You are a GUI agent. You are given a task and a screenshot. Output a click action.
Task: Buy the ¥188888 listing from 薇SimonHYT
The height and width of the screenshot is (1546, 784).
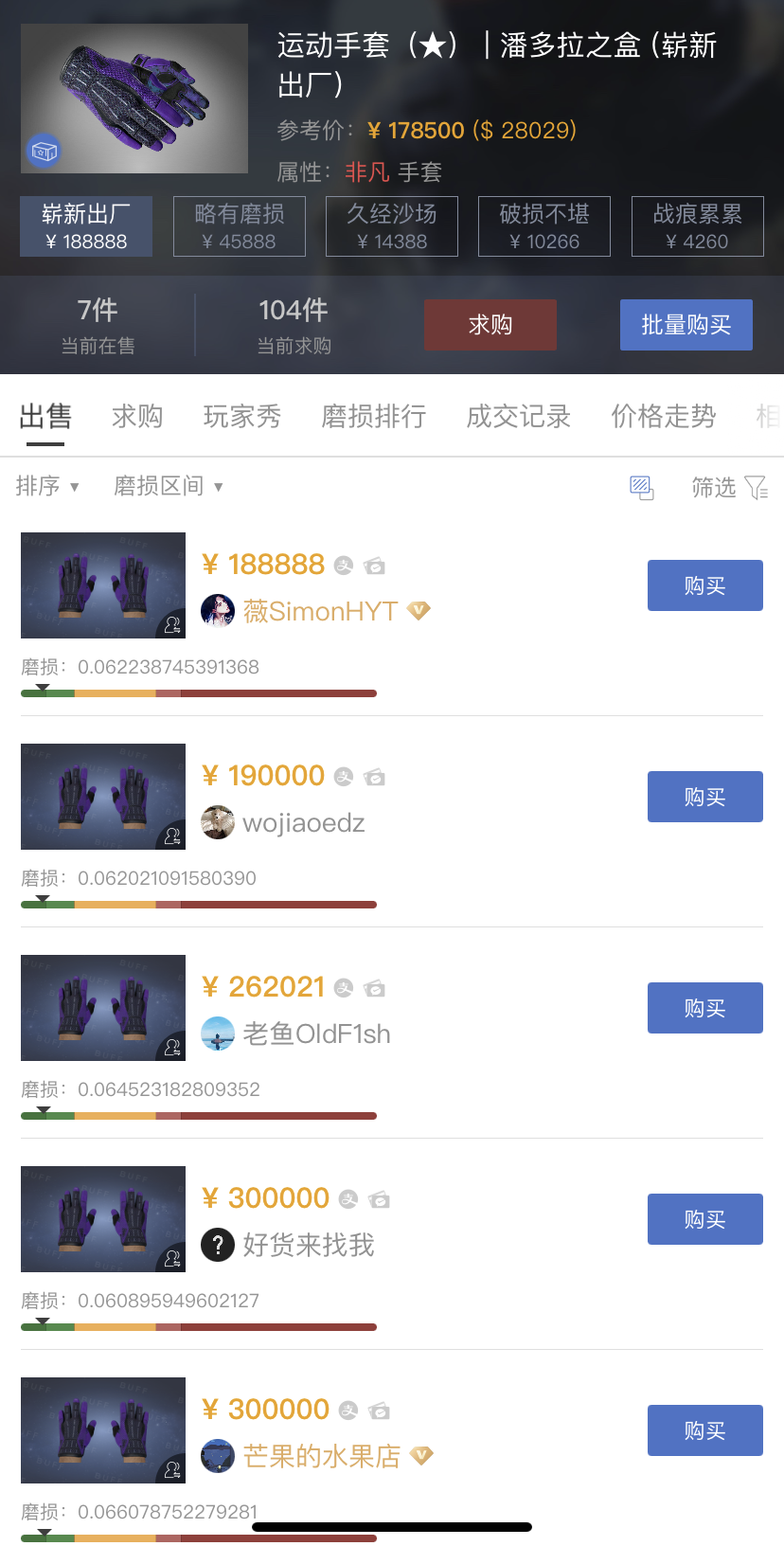tap(704, 585)
